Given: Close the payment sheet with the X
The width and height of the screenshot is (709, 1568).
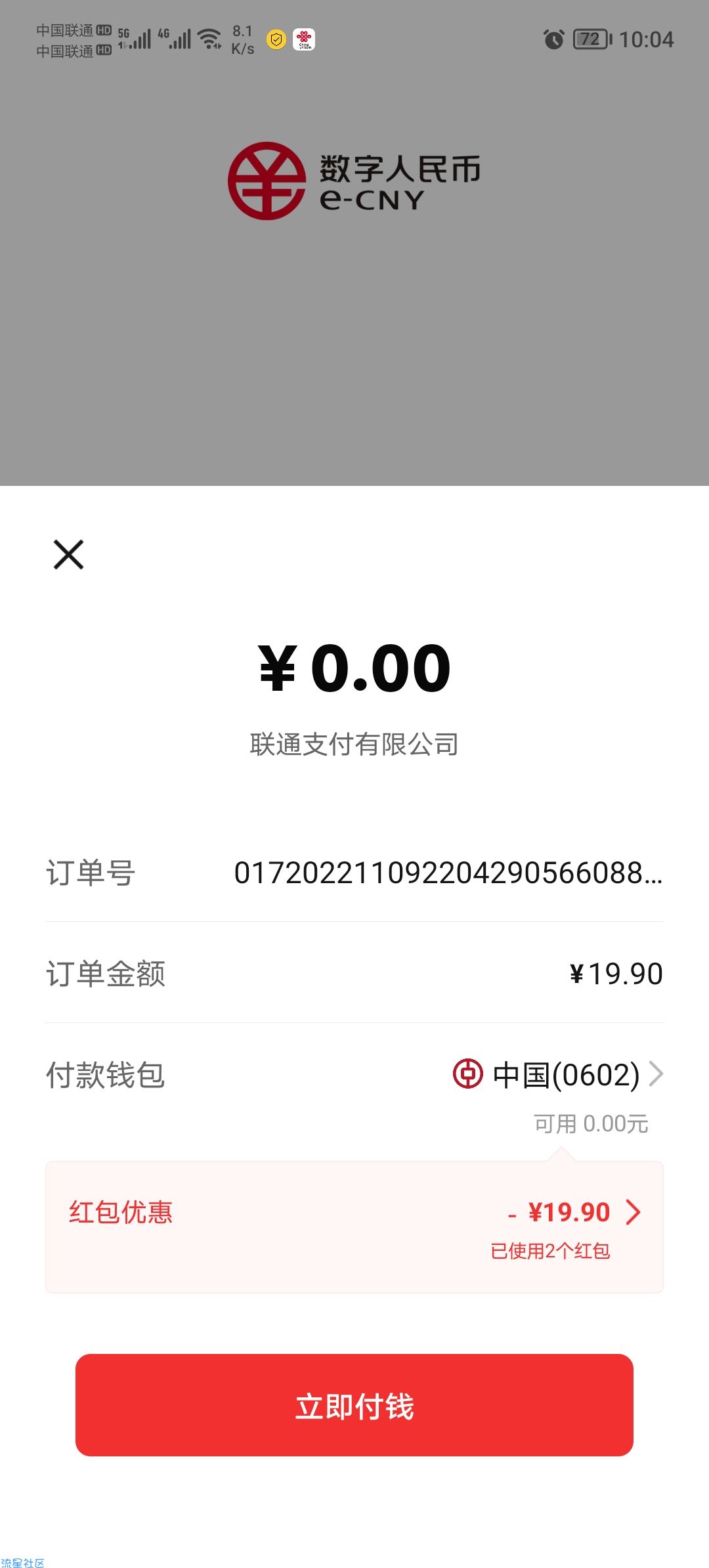Looking at the screenshot, I should coord(68,554).
